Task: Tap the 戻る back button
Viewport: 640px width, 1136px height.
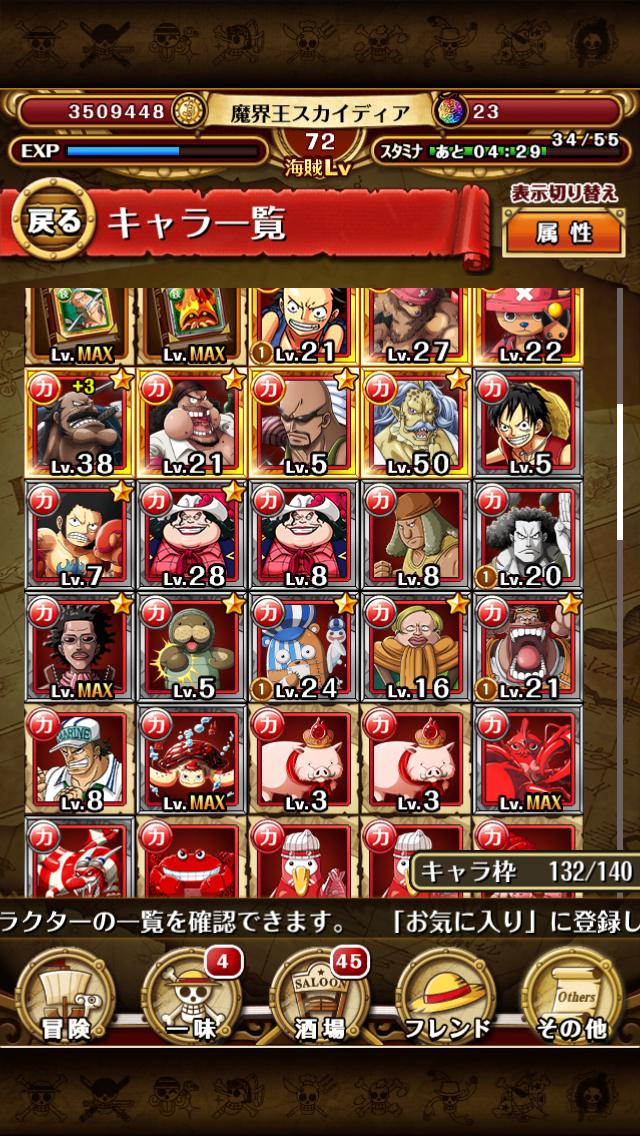Action: coord(52,220)
